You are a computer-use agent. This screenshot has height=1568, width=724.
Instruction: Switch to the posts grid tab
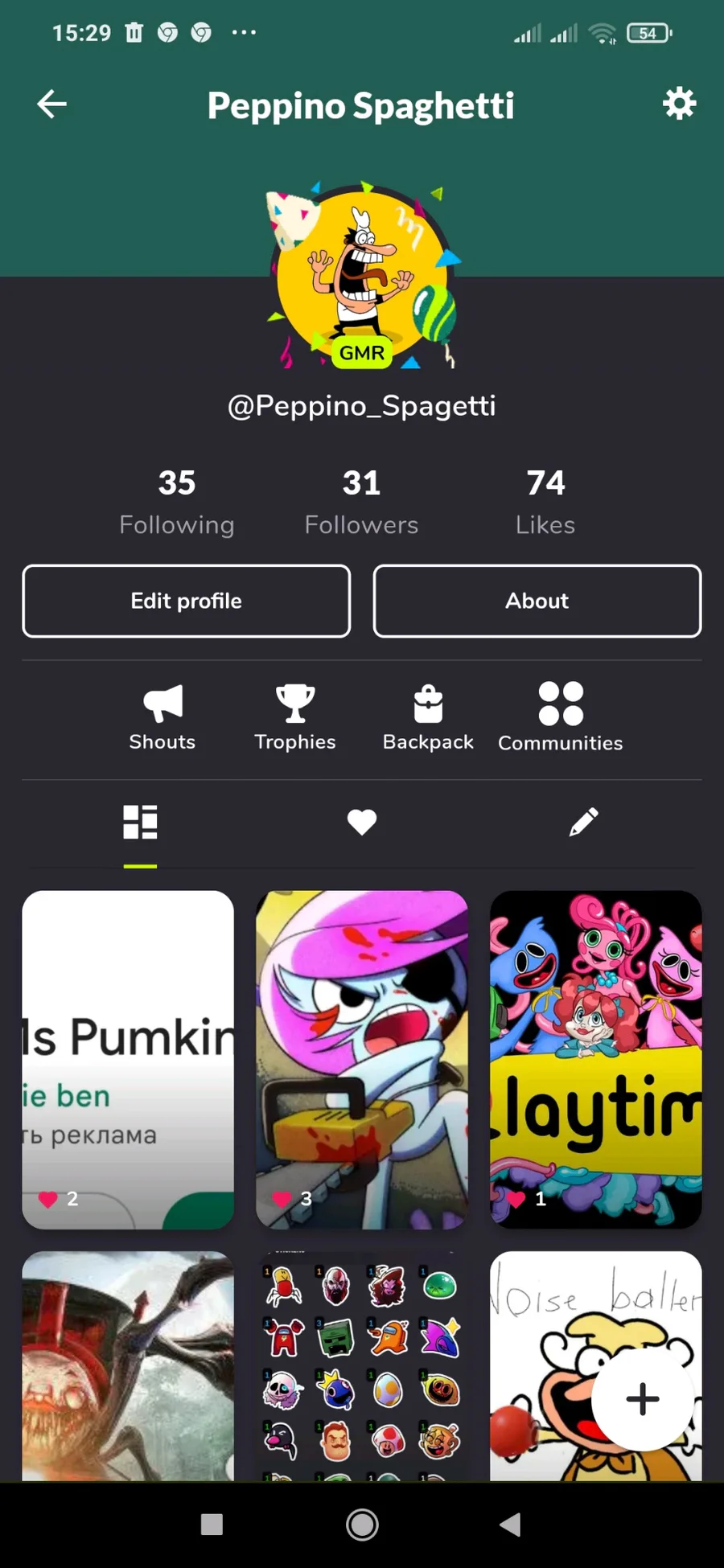tap(140, 823)
